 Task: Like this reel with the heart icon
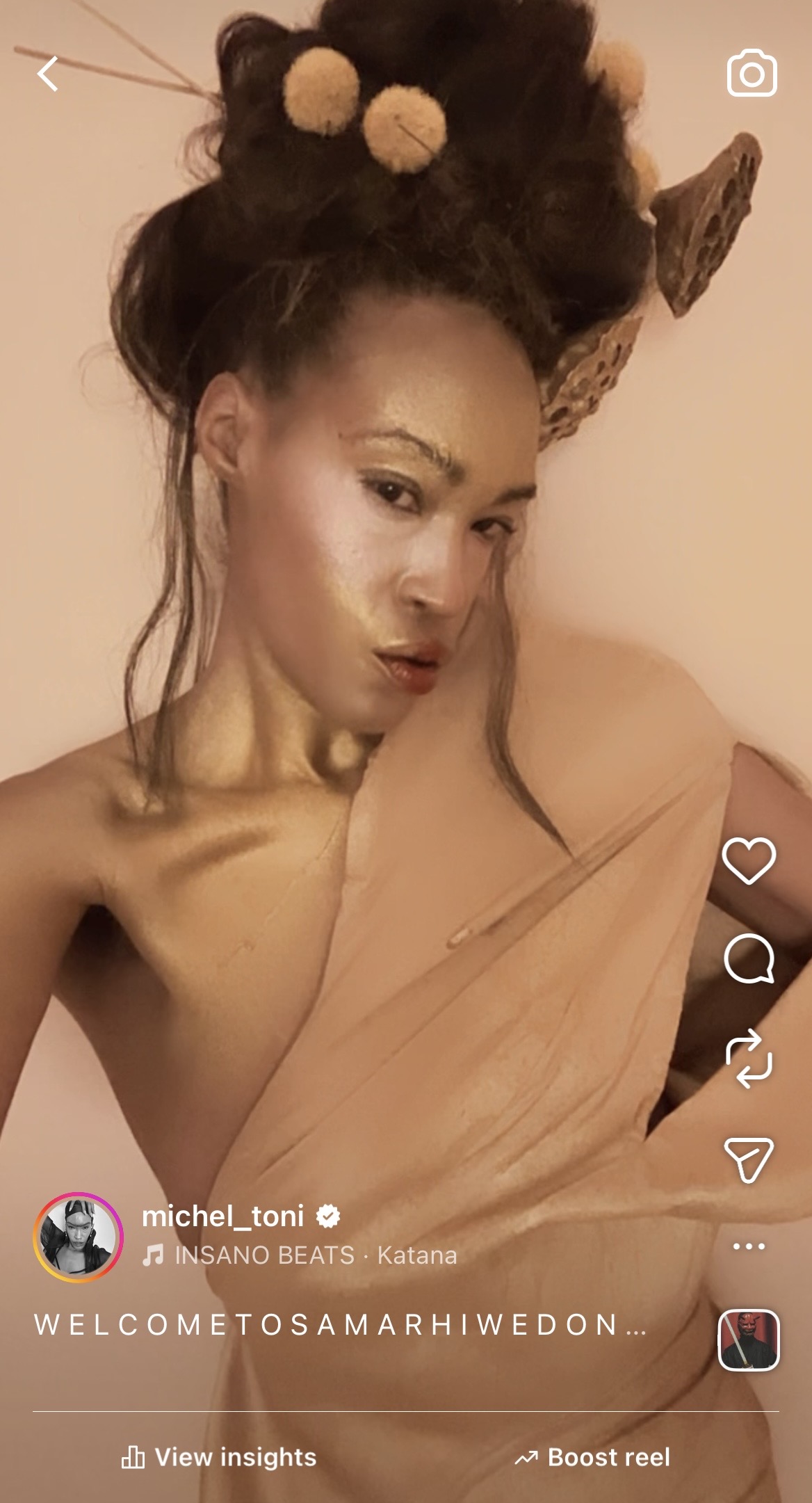tap(749, 860)
